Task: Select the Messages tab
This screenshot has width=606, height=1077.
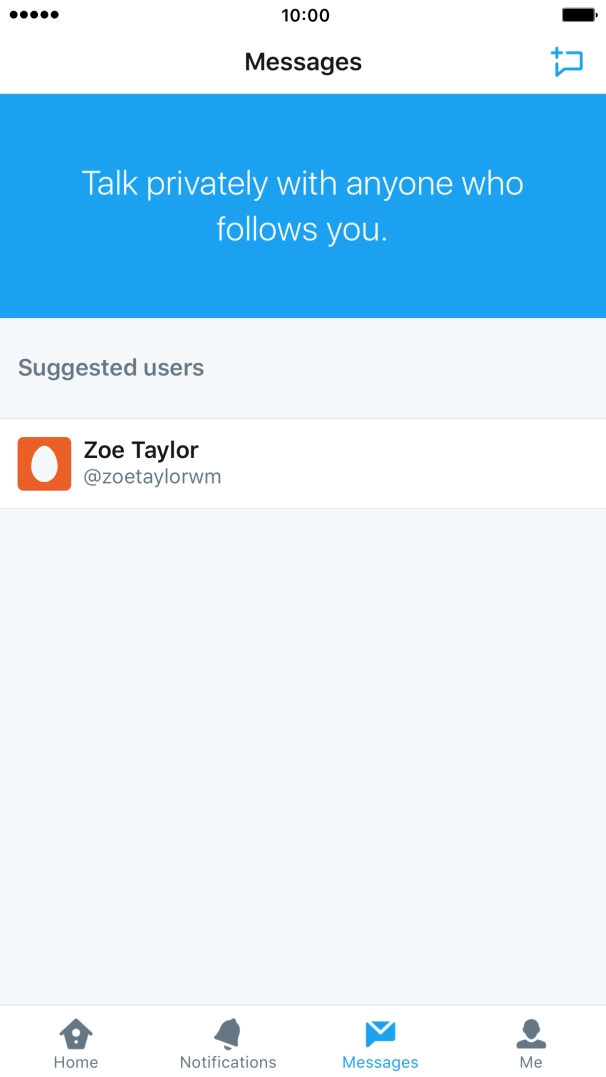Action: (380, 1044)
